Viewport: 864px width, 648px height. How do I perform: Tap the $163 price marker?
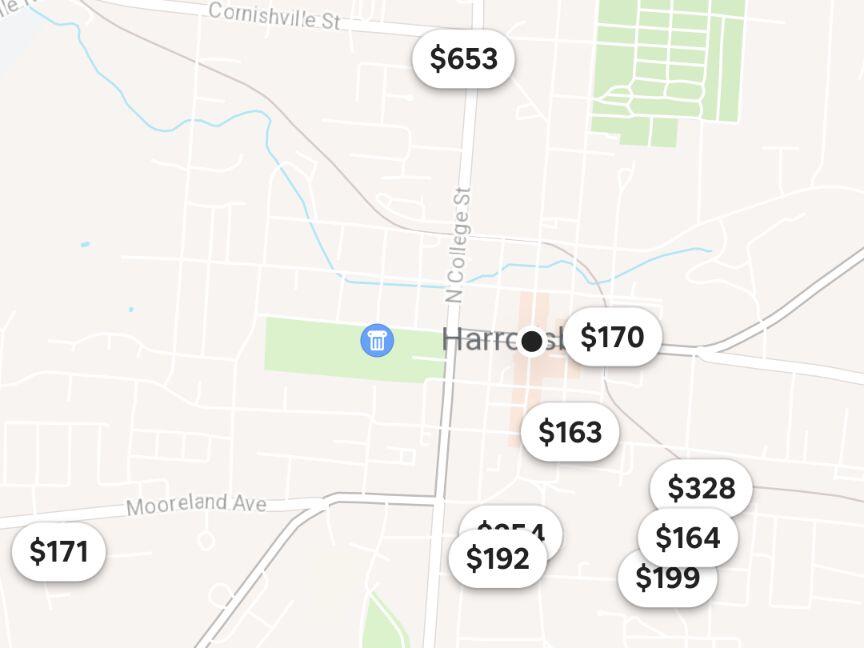pyautogui.click(x=570, y=432)
